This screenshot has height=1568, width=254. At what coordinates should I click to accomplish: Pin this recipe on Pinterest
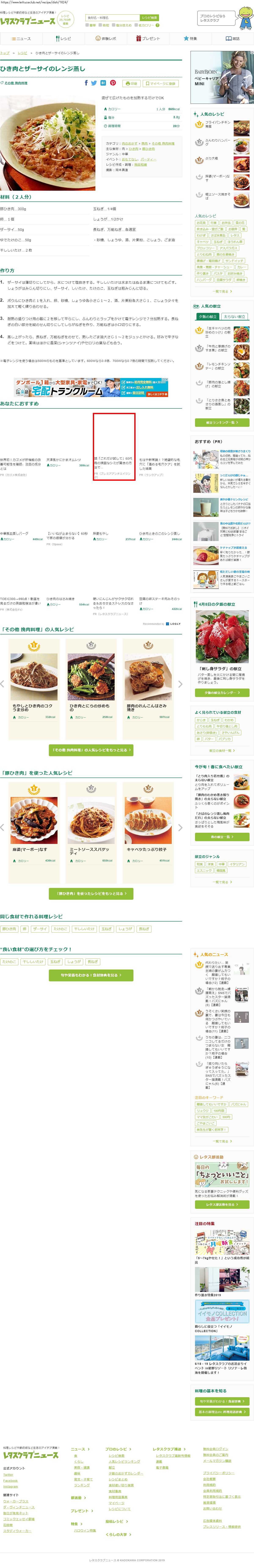tap(113, 83)
